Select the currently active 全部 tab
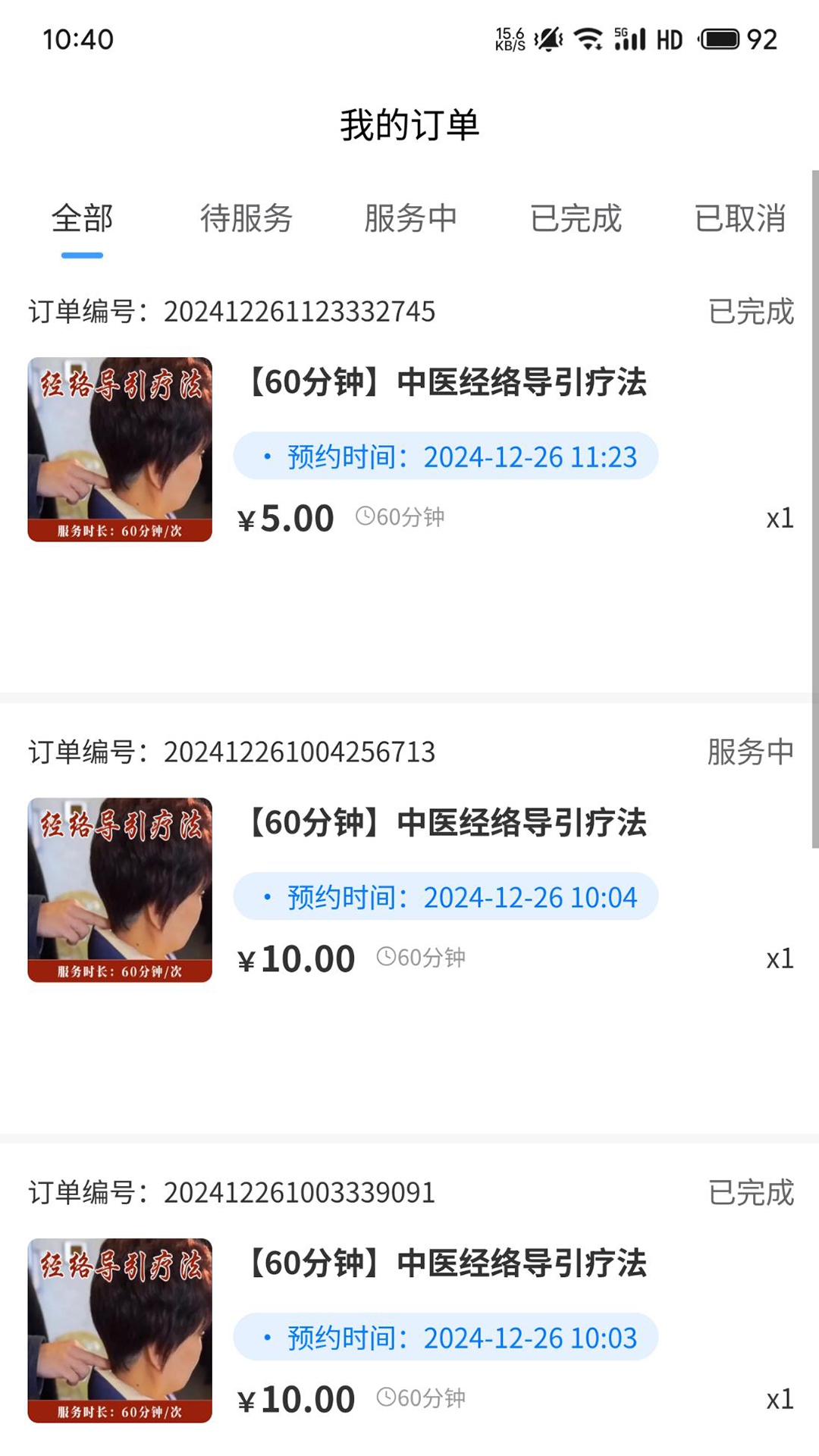819x1456 pixels. 82,218
